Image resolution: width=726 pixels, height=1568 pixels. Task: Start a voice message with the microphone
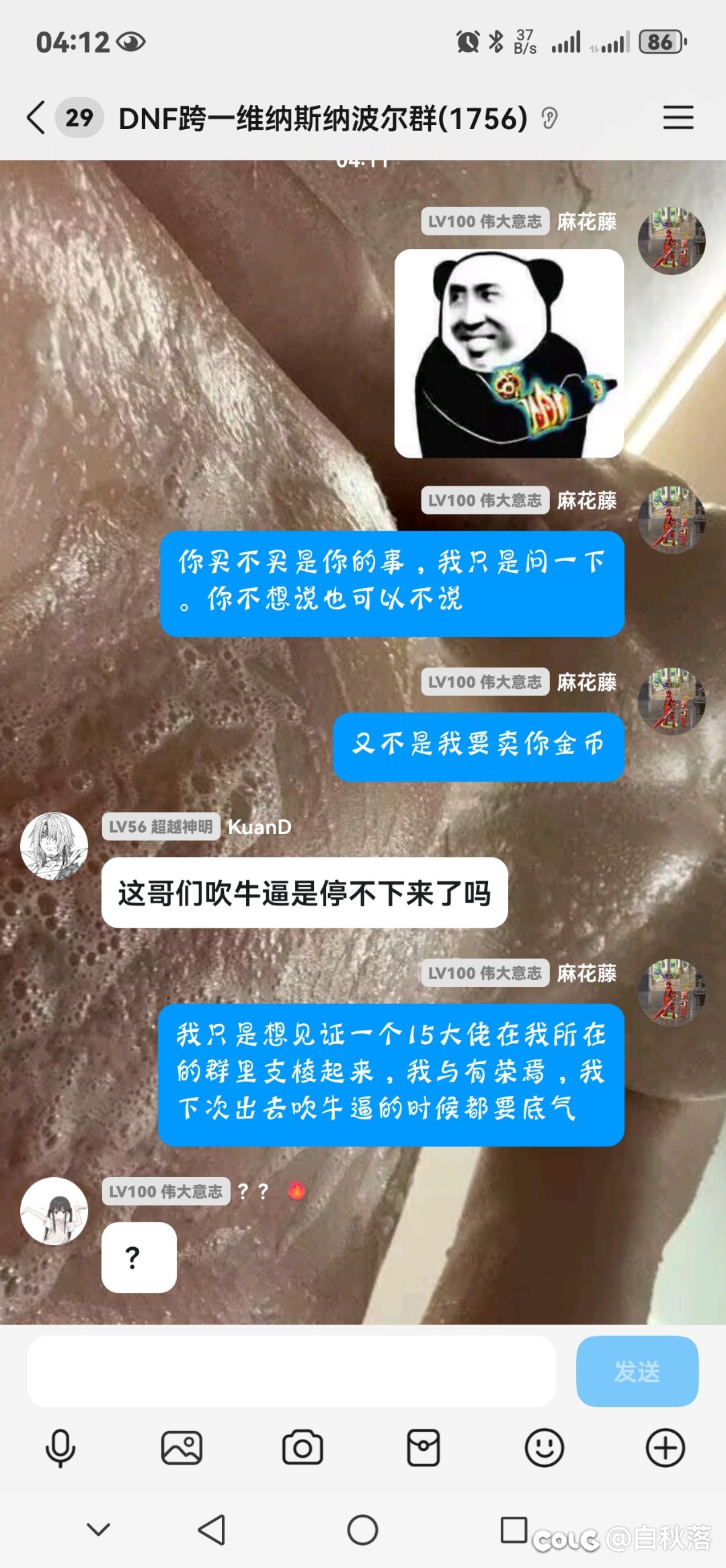coord(61,1448)
